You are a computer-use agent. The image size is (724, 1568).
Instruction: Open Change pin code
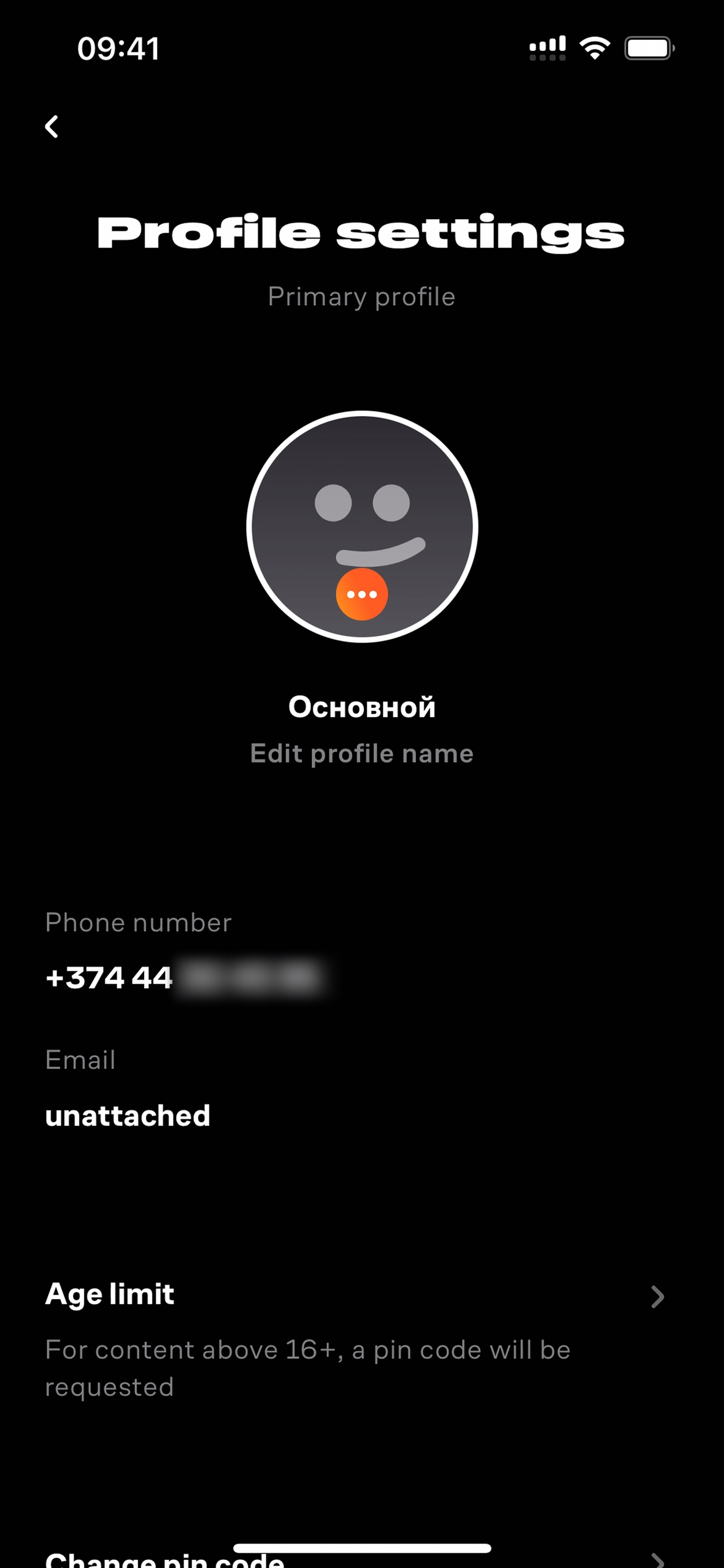355,1558
